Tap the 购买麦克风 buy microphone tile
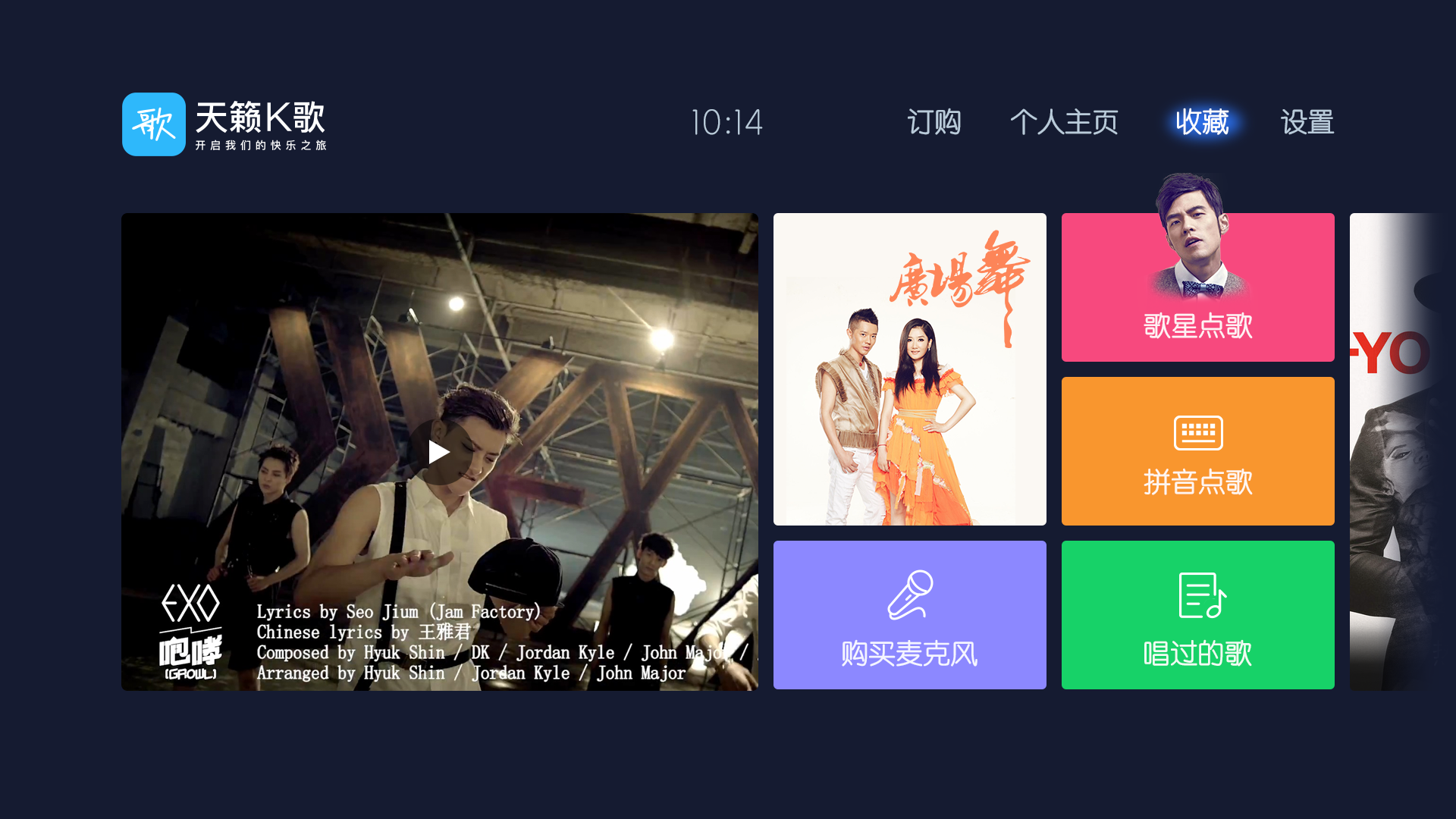Screen dimensions: 1456x819 [909, 615]
